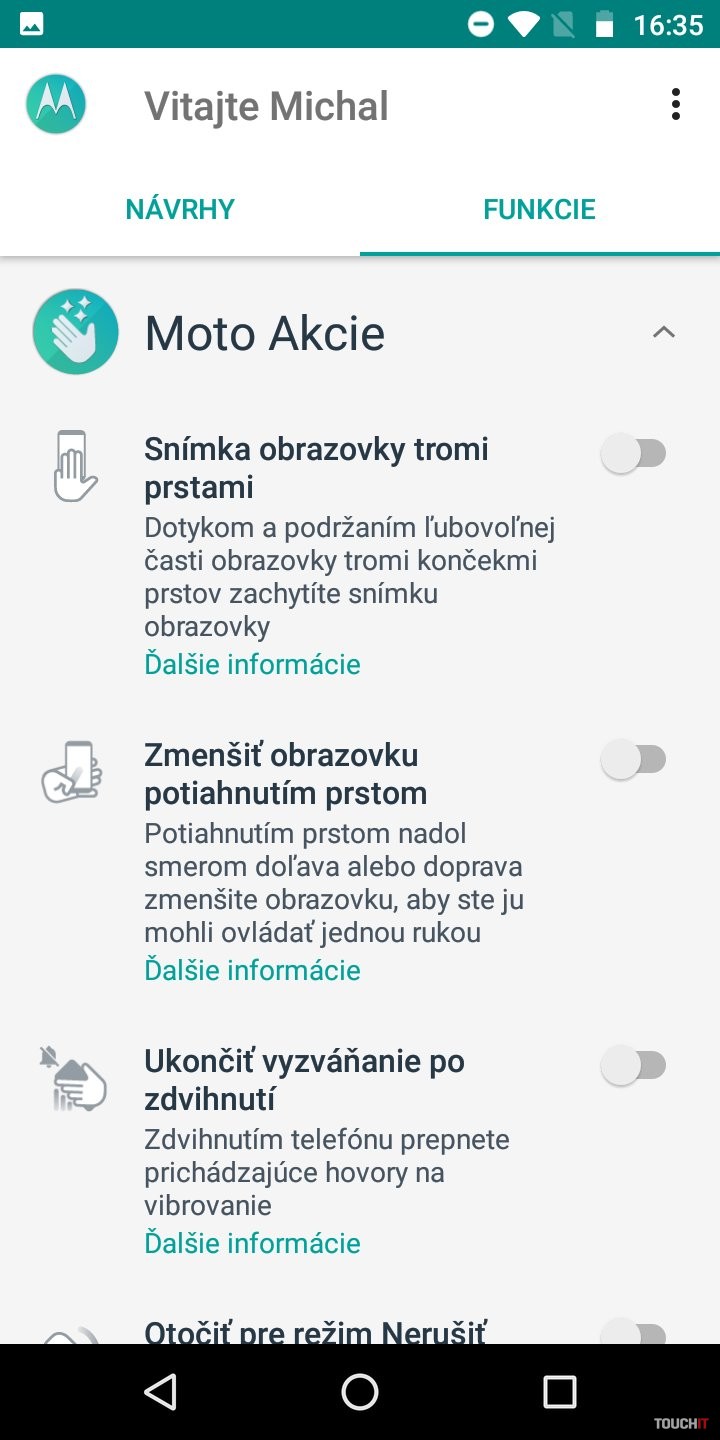Collapse the Moto Akcie section

(x=663, y=333)
